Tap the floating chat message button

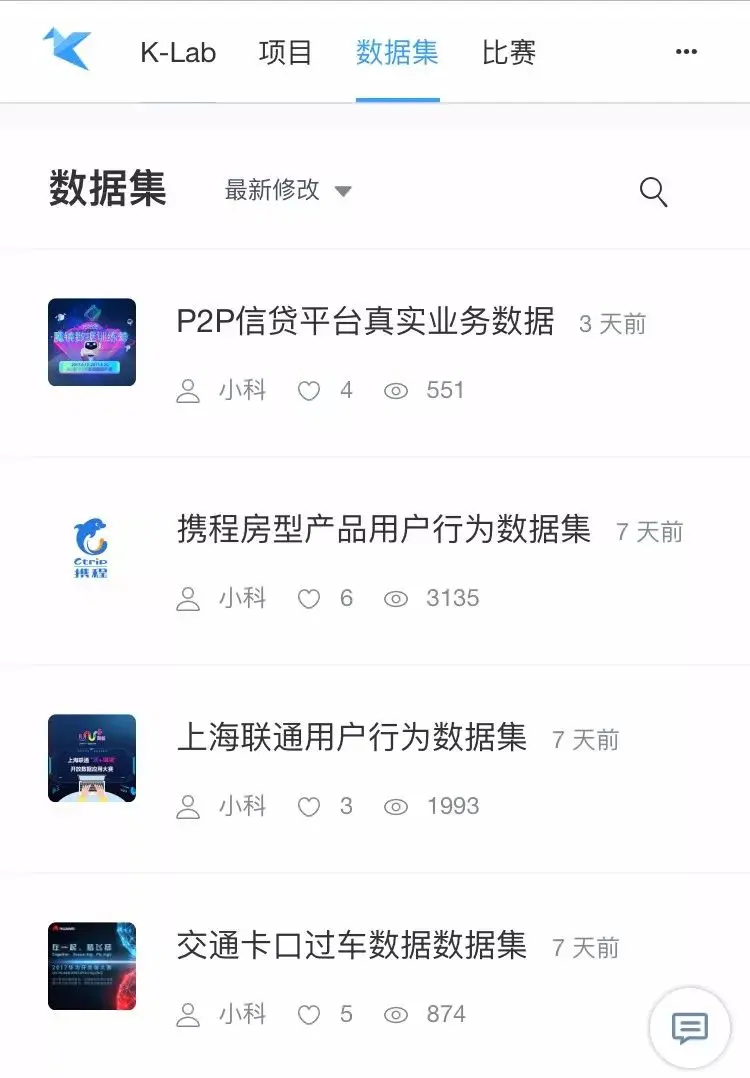click(x=689, y=1027)
